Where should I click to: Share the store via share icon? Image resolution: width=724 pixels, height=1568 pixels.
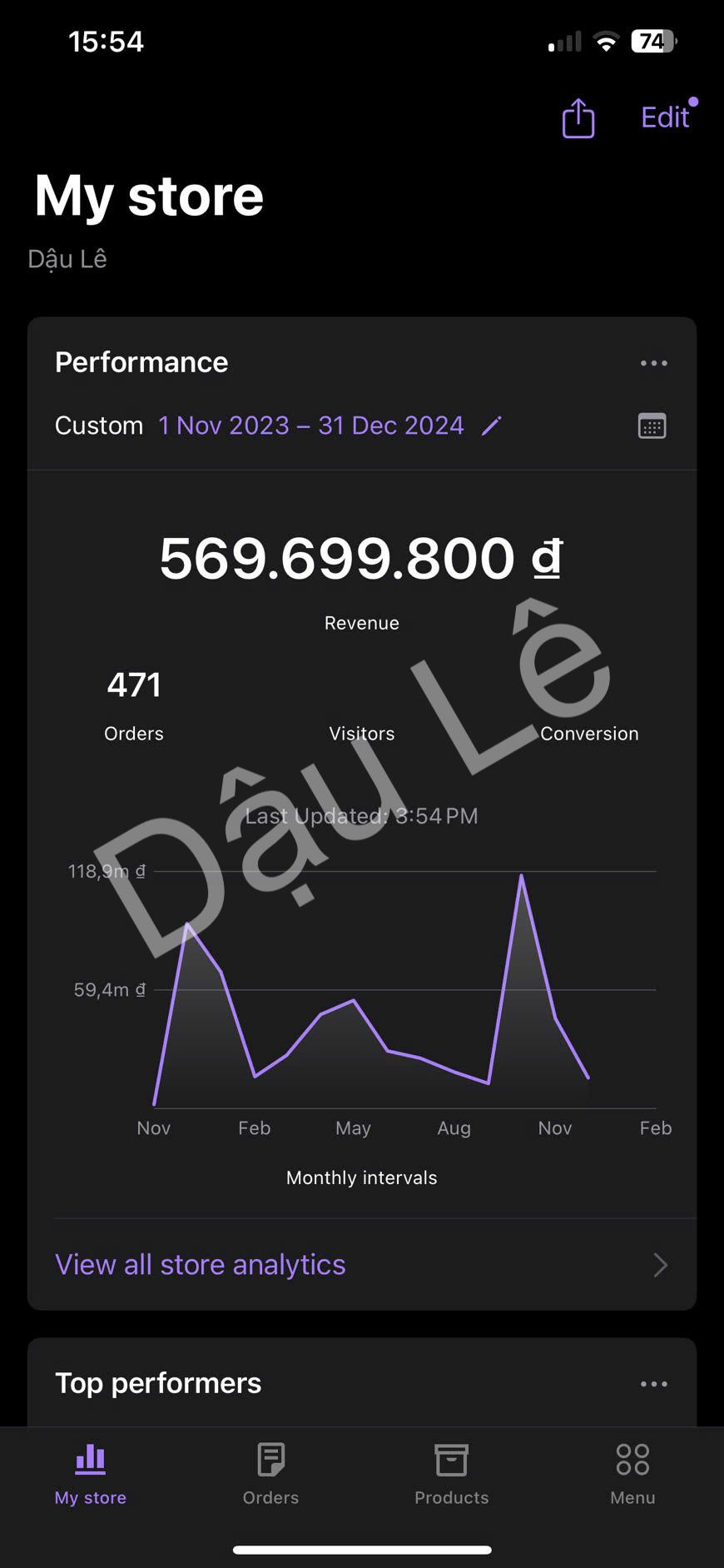578,118
